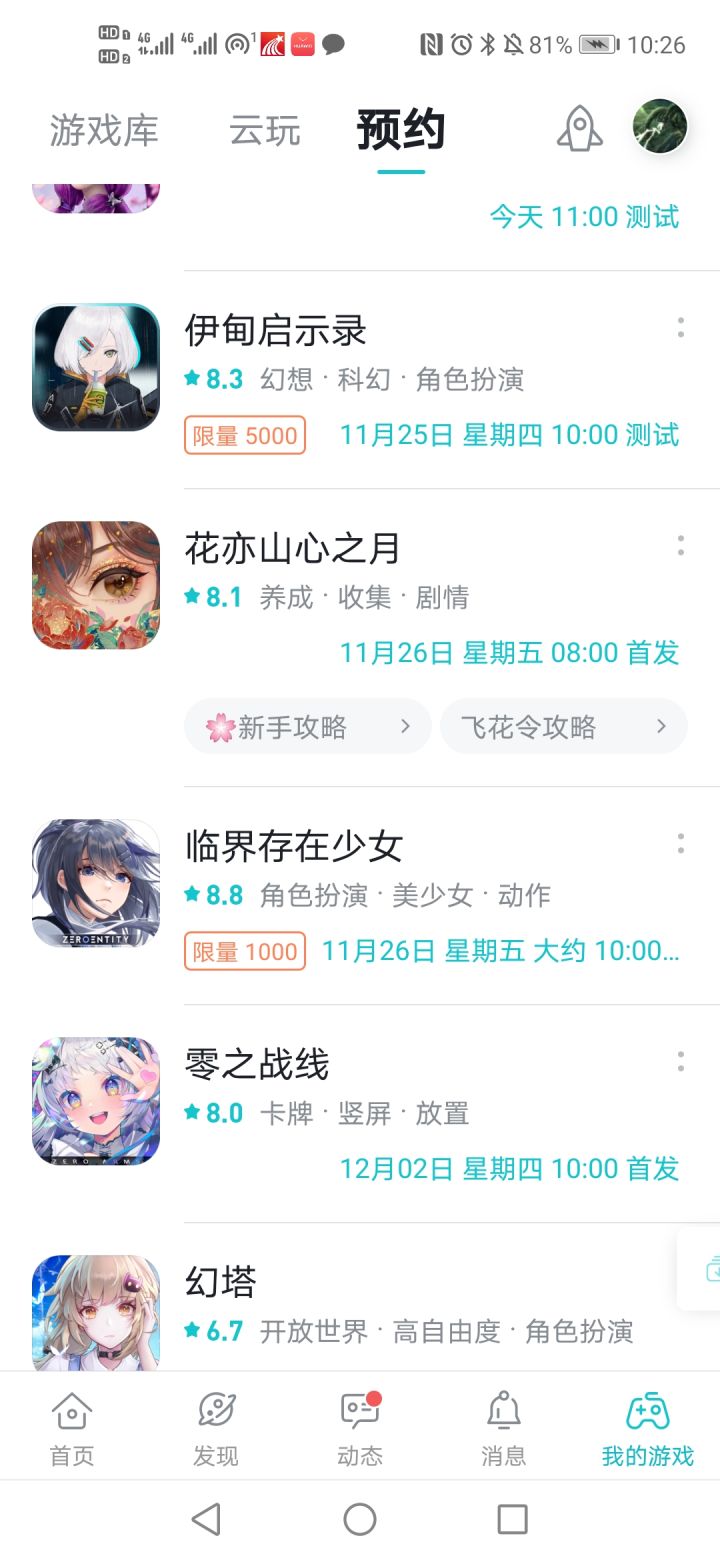Open the 伊甸启示录 game entry
The height and width of the screenshot is (1560, 720).
[276, 331]
